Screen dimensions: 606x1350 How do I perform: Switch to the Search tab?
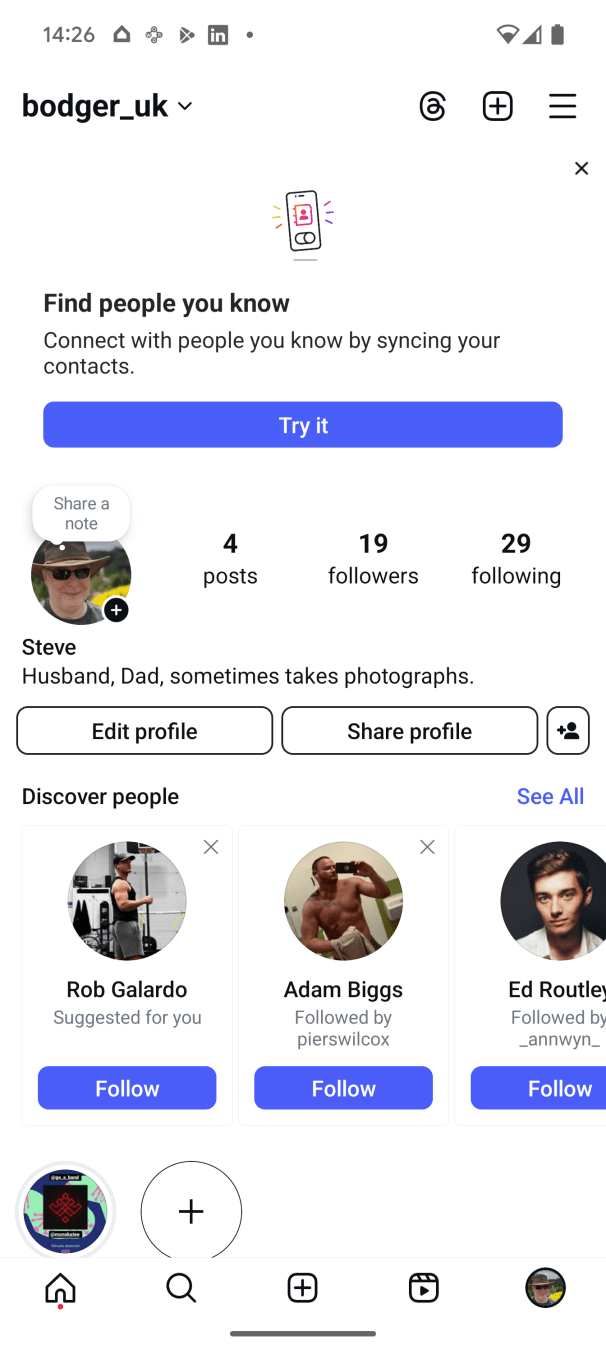181,1288
